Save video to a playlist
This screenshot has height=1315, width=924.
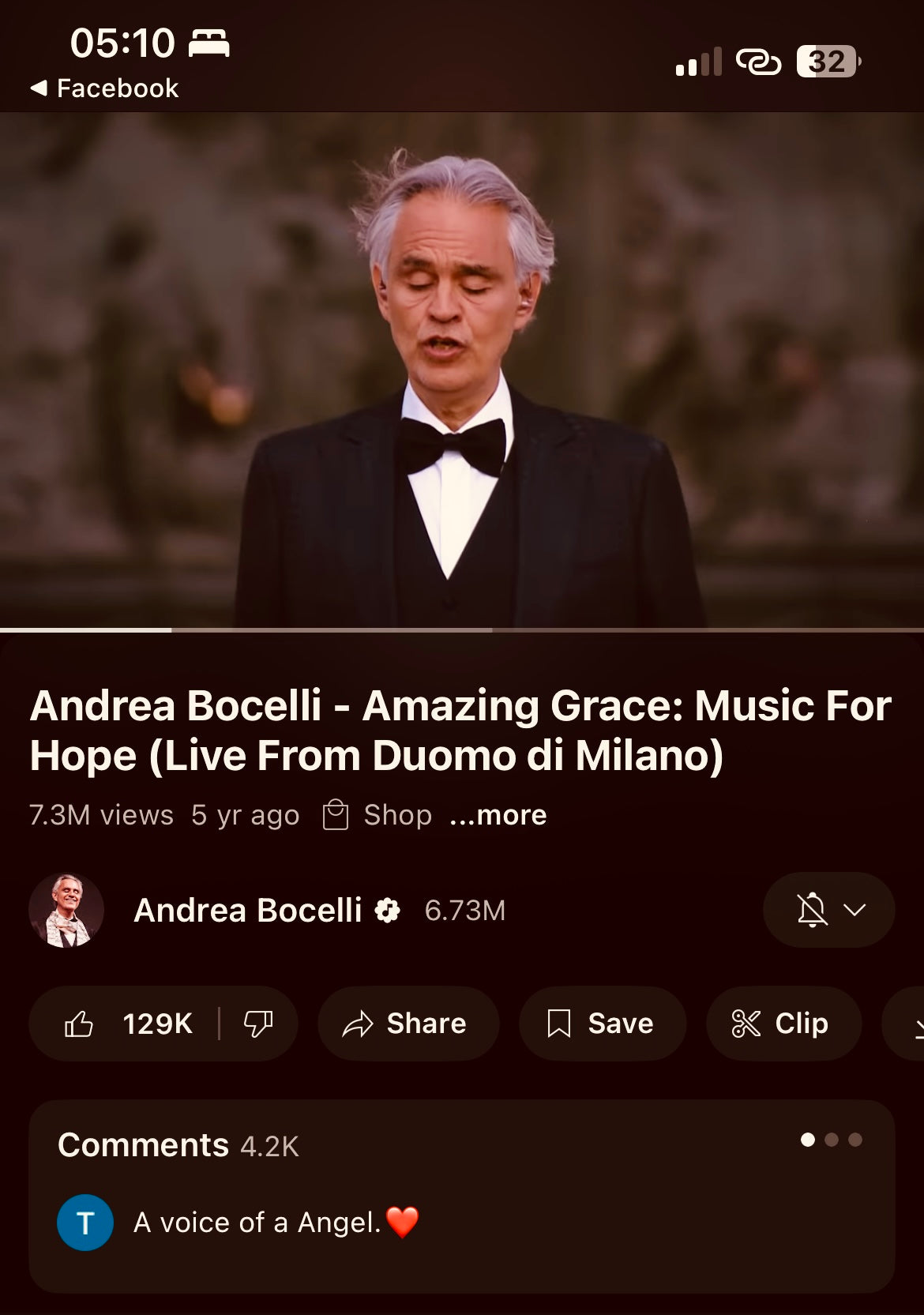[x=602, y=1024]
